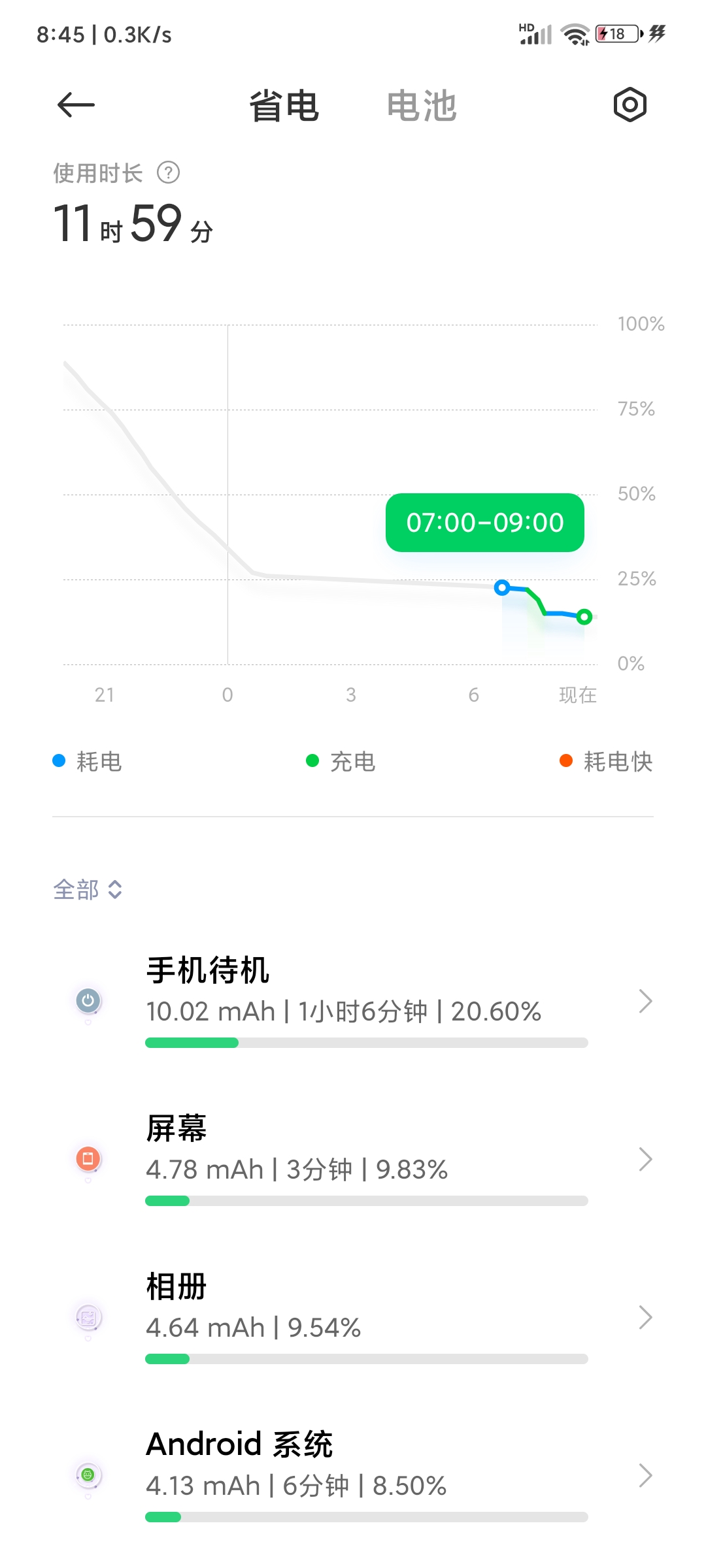Open 手机待机 power usage details

click(353, 1001)
